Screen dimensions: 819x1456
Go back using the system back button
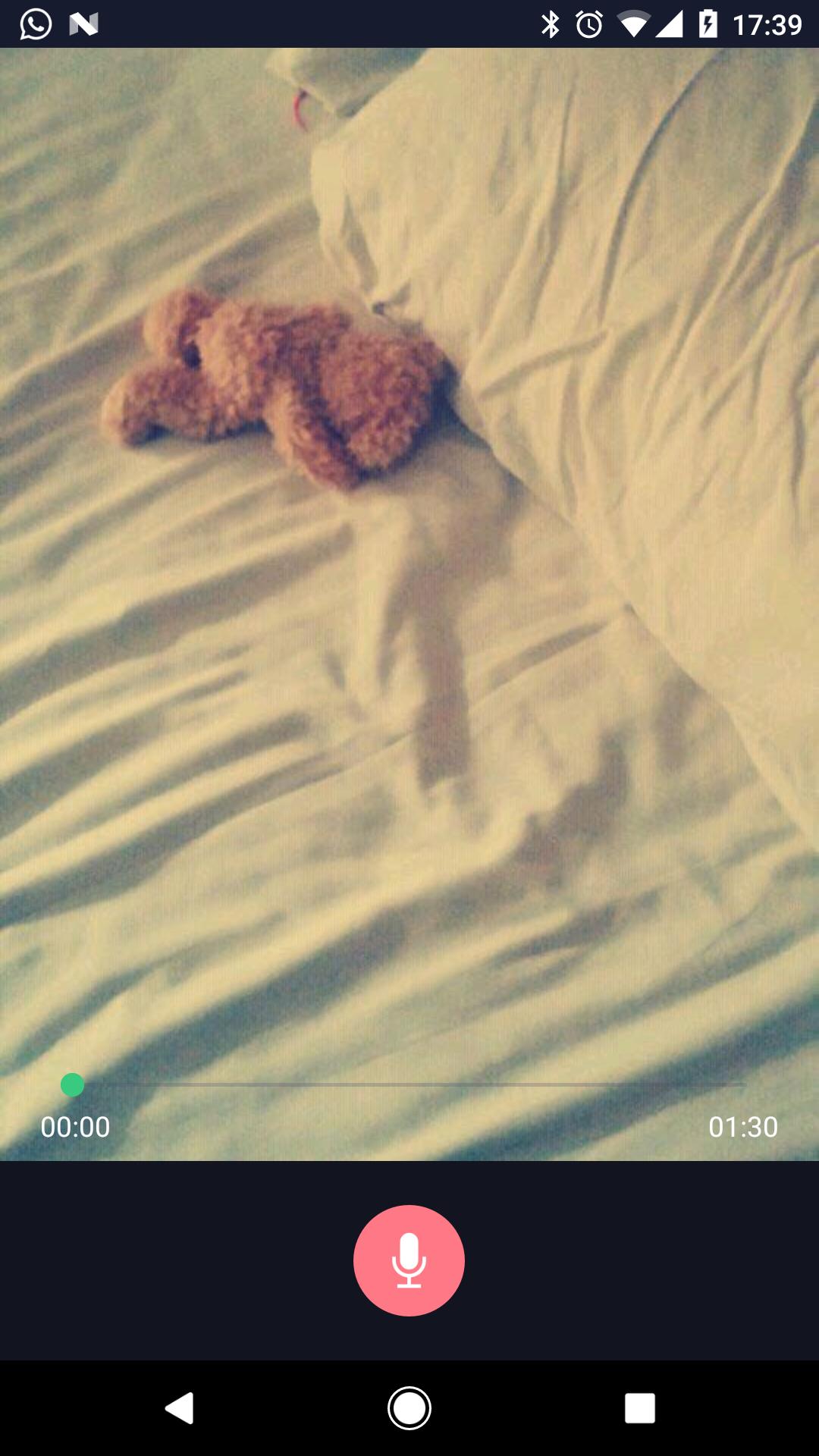coord(180,1408)
